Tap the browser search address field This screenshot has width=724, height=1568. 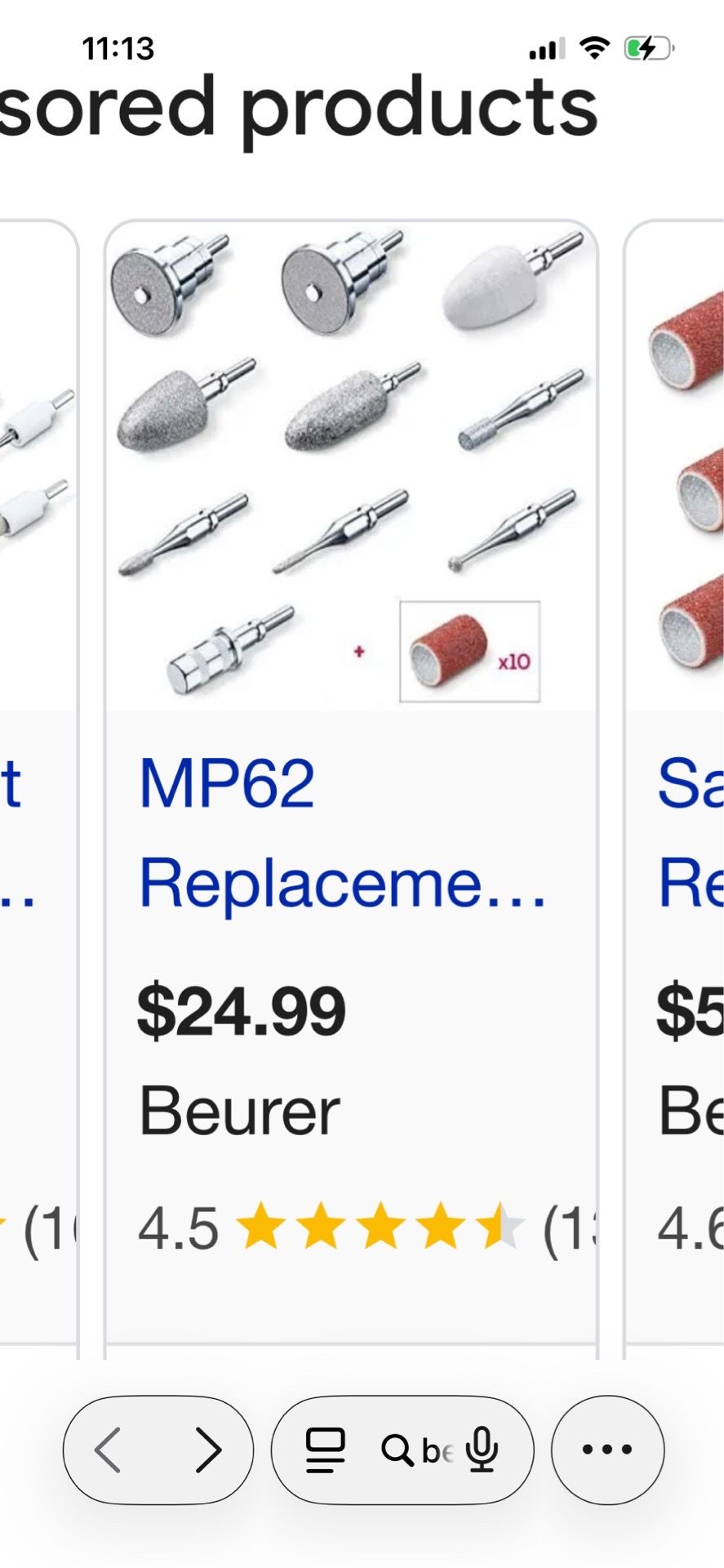pyautogui.click(x=416, y=1450)
